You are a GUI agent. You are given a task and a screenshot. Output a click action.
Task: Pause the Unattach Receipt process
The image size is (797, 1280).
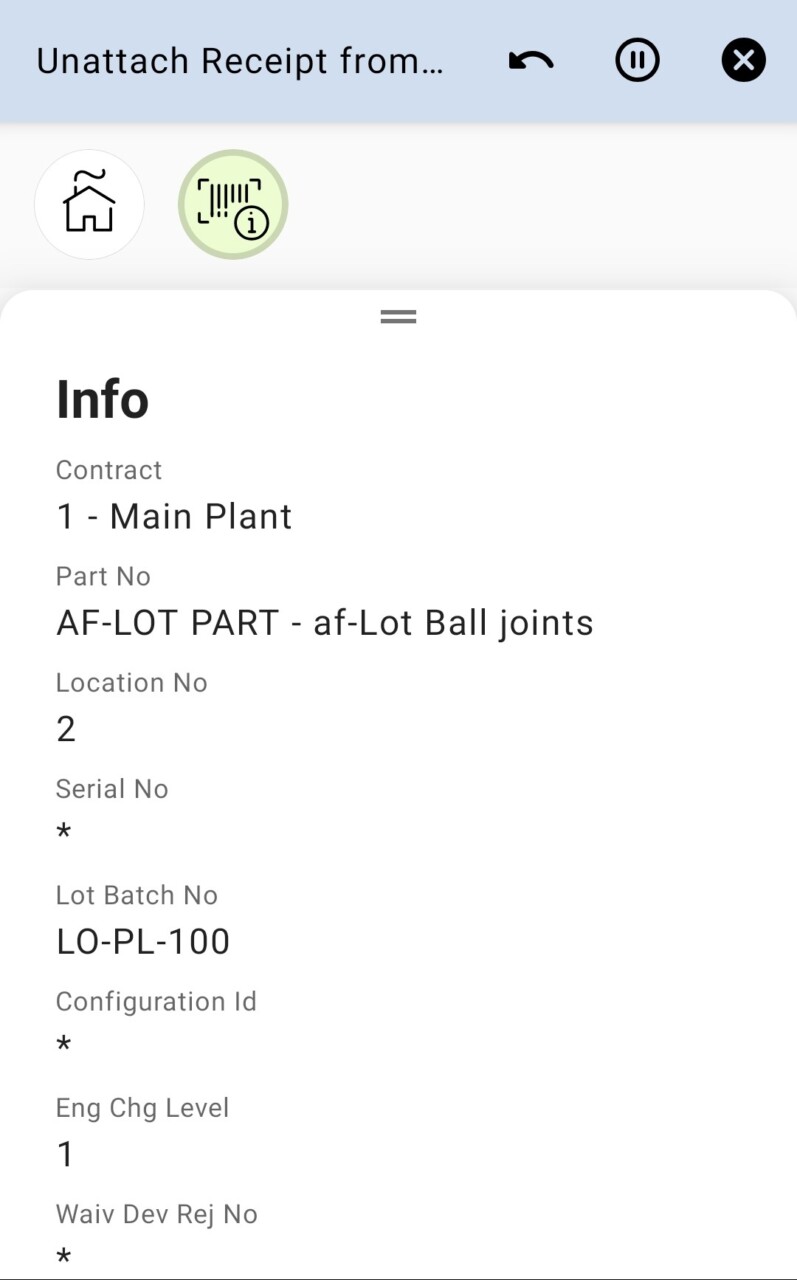637,61
